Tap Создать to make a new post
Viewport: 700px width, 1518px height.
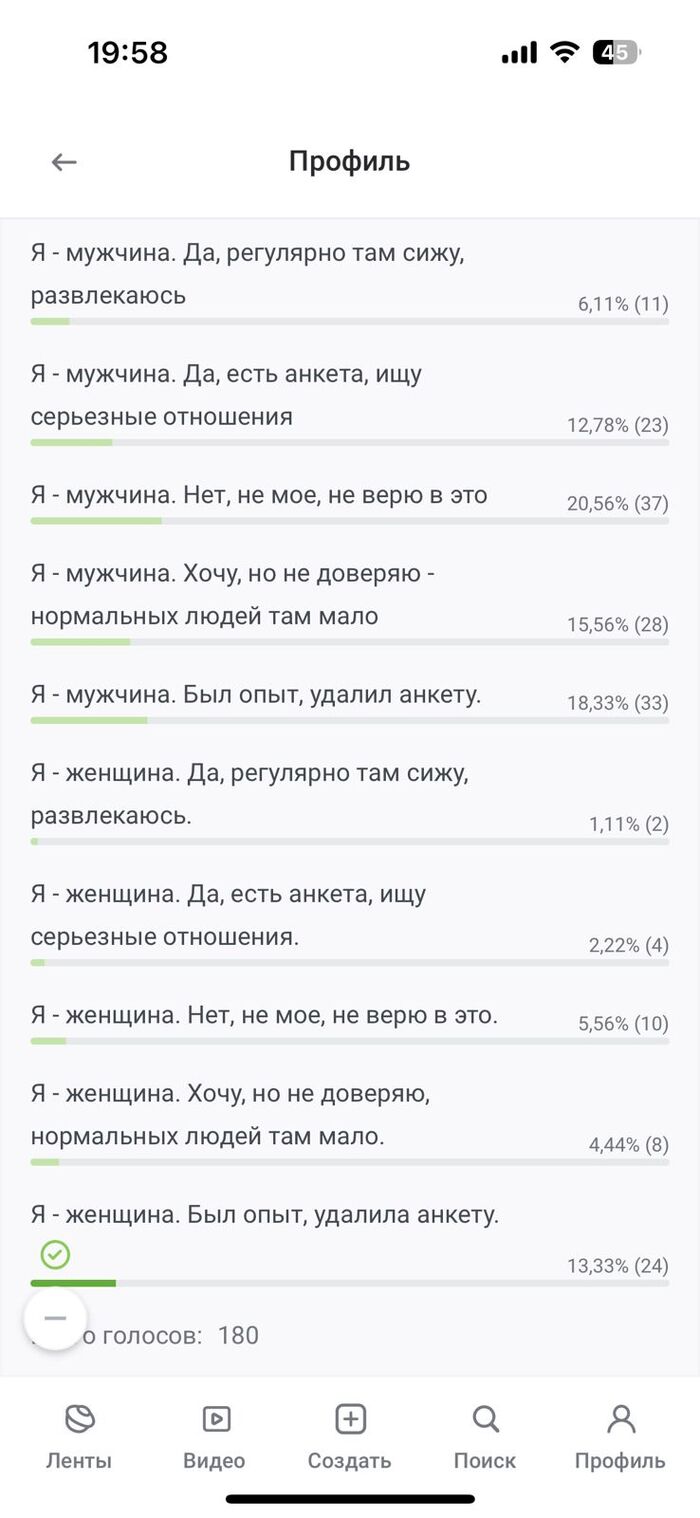click(x=349, y=1435)
